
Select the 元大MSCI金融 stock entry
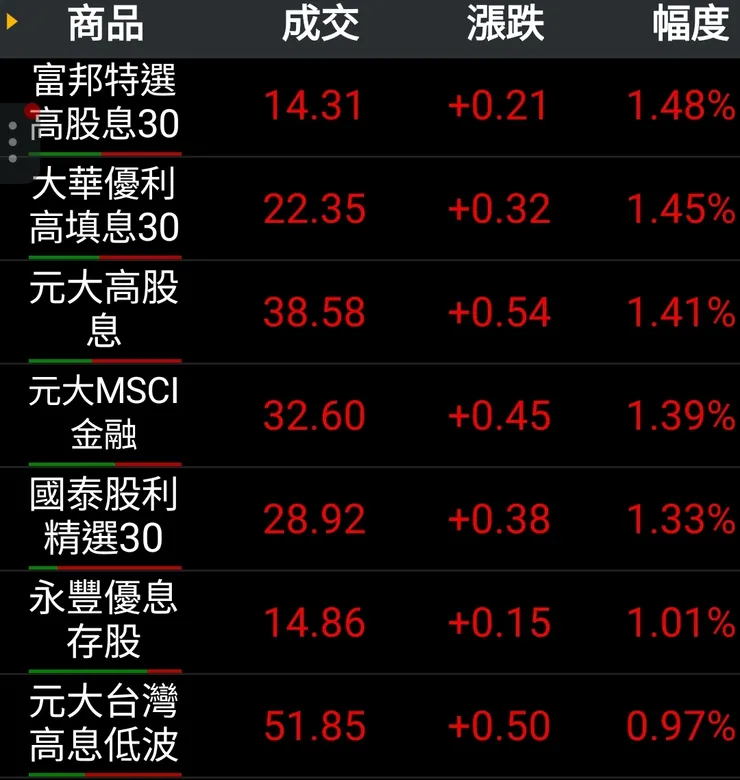(x=104, y=413)
